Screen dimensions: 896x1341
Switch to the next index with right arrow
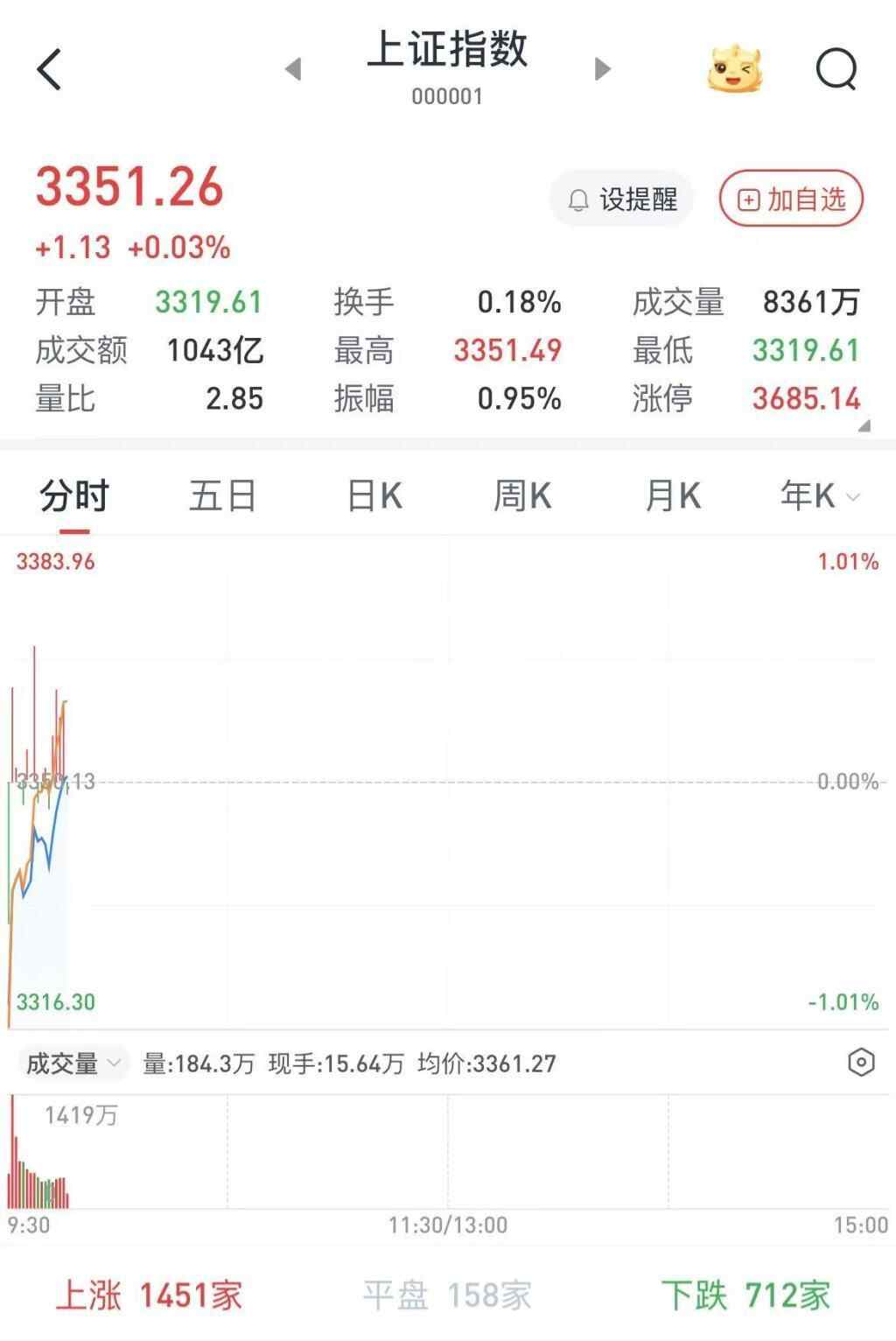pyautogui.click(x=602, y=69)
